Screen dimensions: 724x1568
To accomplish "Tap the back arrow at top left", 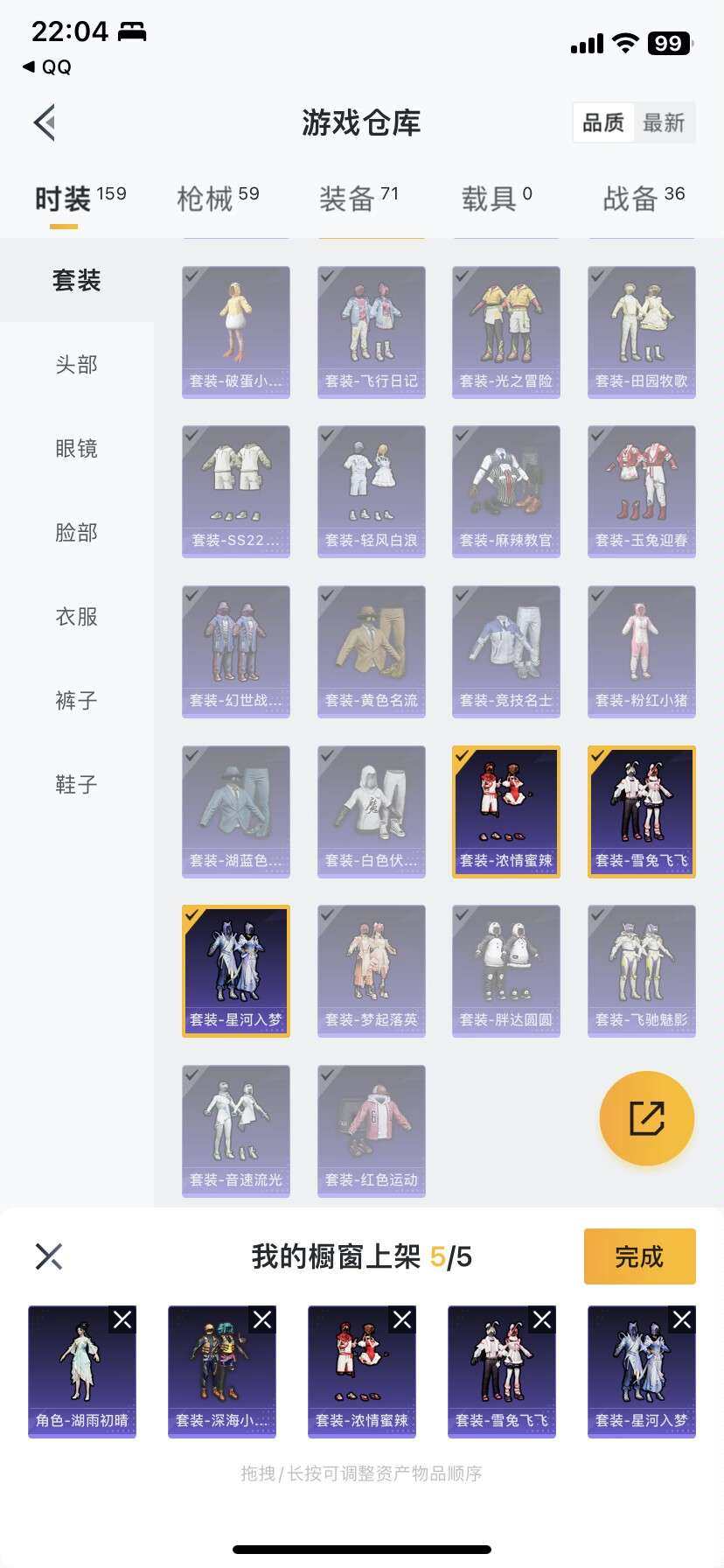I will [x=44, y=122].
